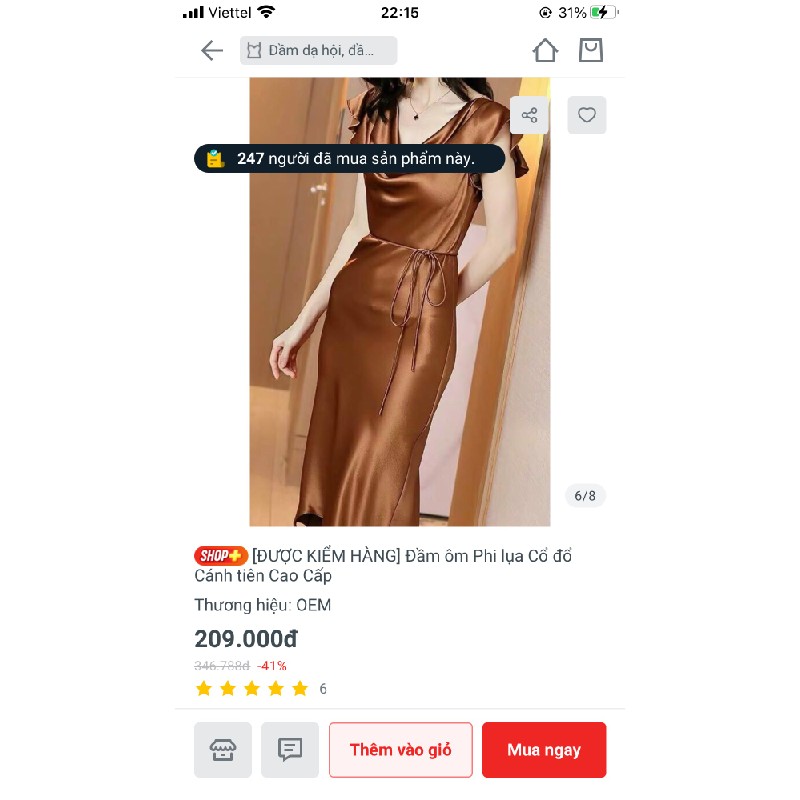Screen dimensions: 800x800
Task: Visit the seller's store icon
Action: click(x=223, y=749)
